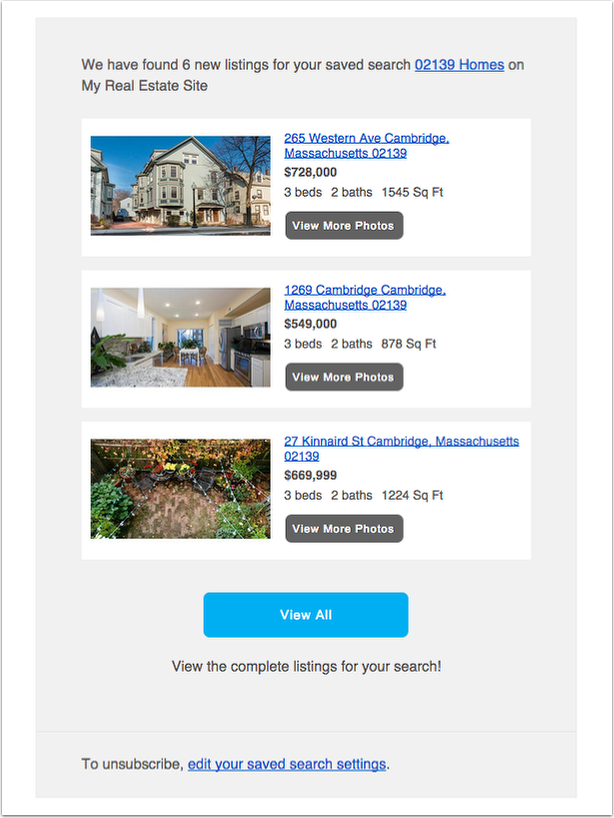
Task: Tap the 265 Western Ave house photo
Action: pyautogui.click(x=180, y=186)
